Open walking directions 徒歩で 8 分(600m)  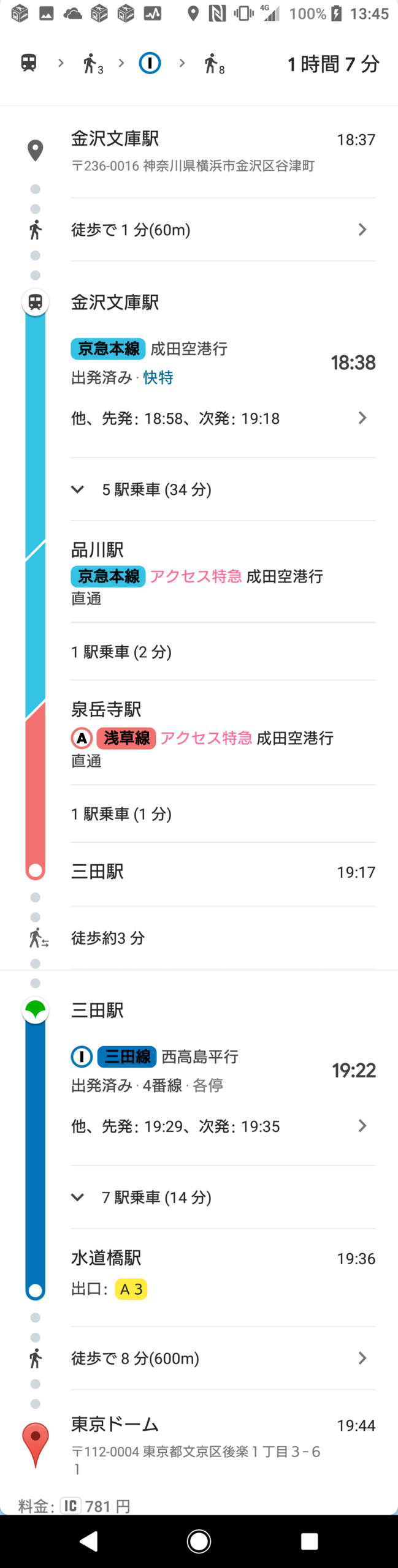tap(221, 1359)
